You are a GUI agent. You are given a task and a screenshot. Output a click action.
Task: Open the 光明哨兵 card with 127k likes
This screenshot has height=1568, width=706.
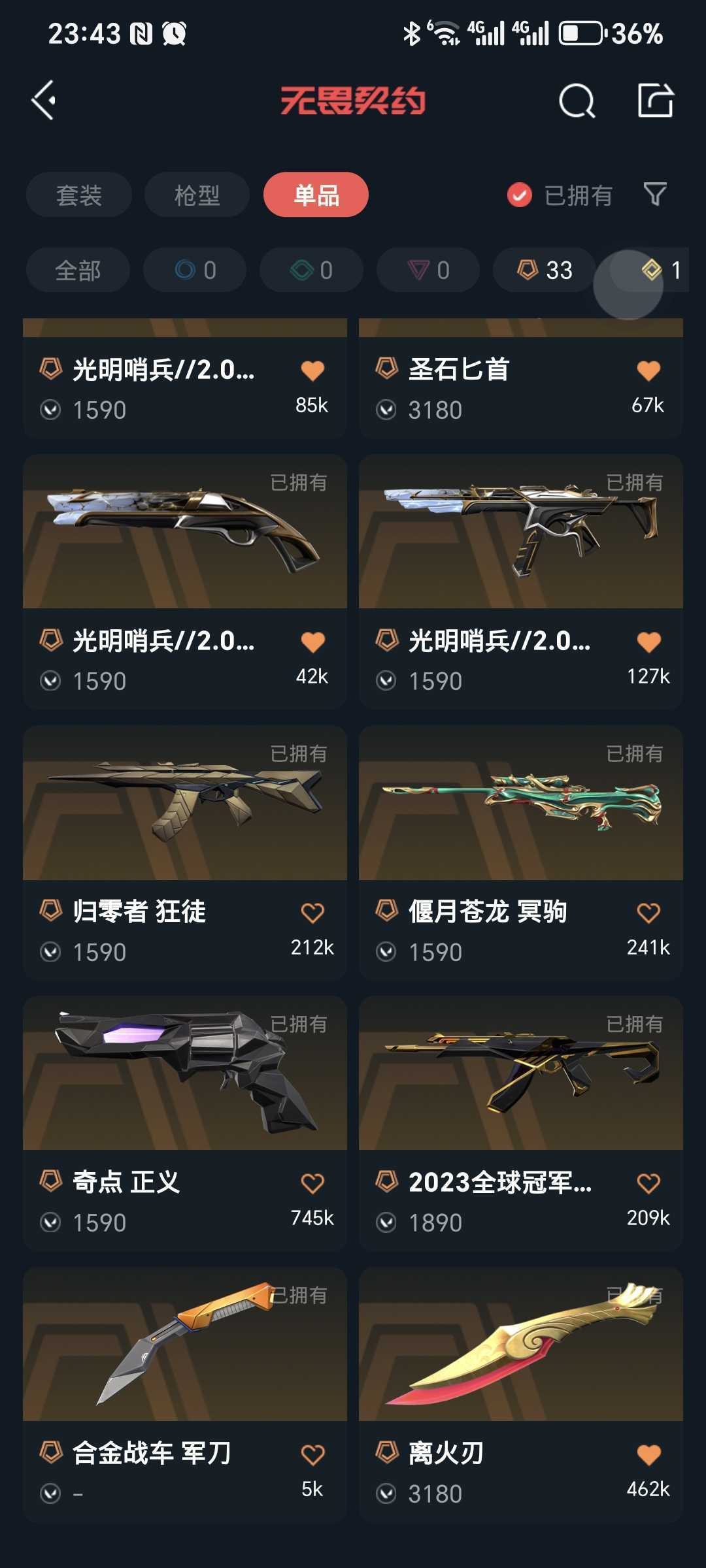521,581
